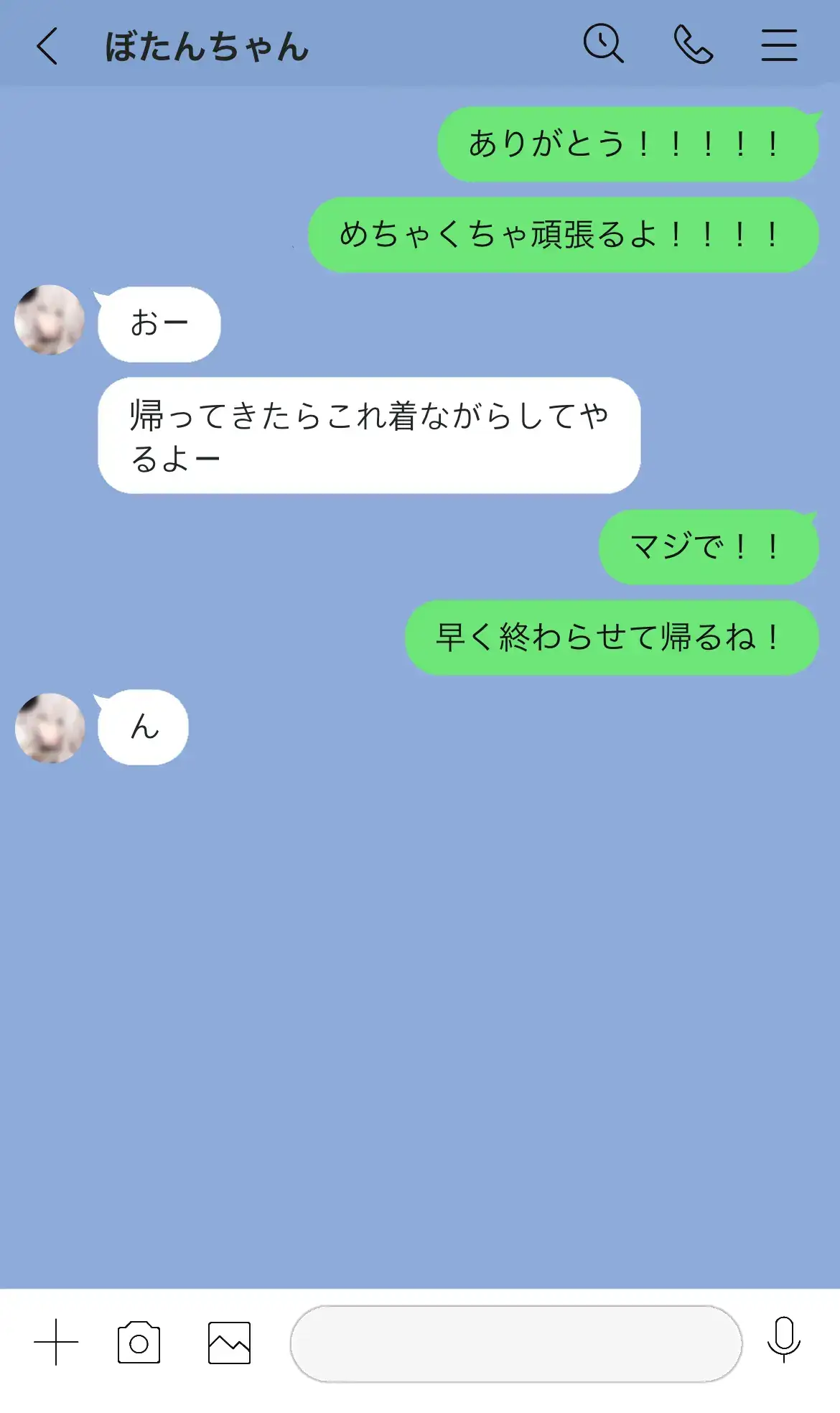View ぼたんちゃん's profile picture beside おー

pos(50,320)
